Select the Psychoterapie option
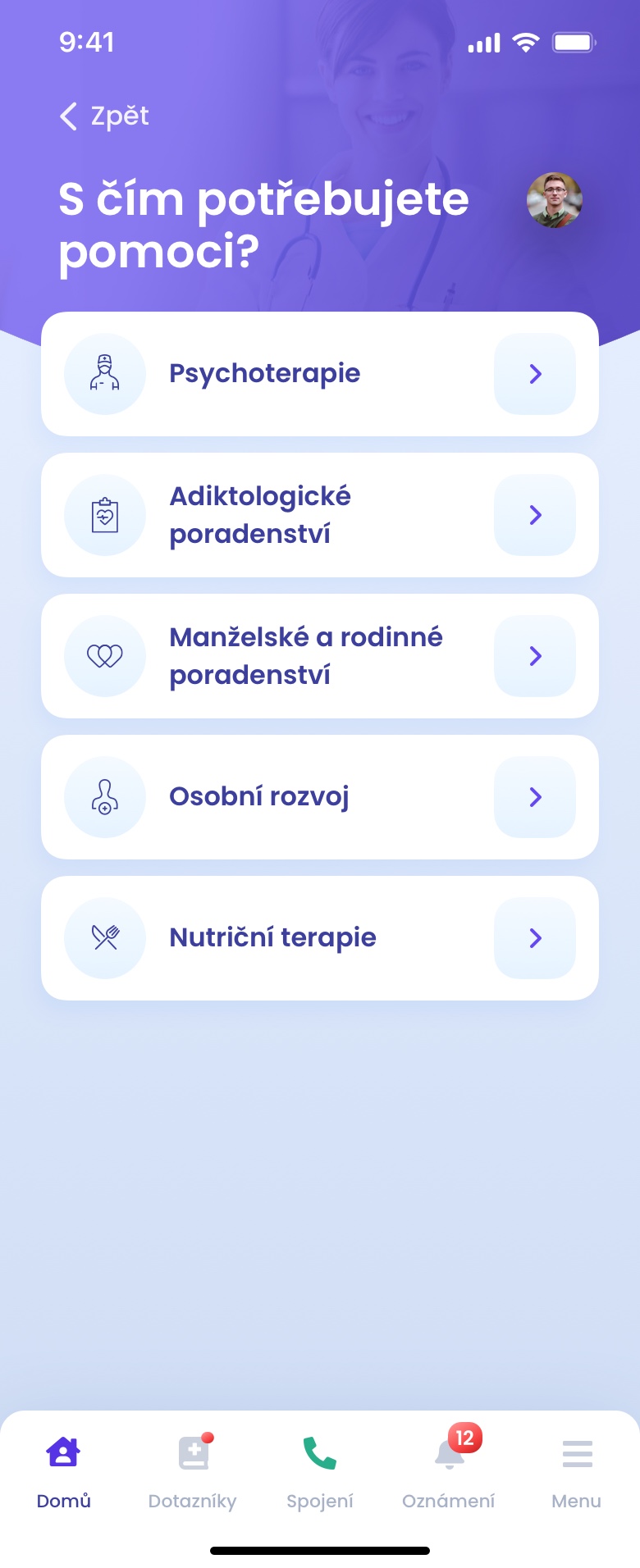The height and width of the screenshot is (1568, 640). 320,374
